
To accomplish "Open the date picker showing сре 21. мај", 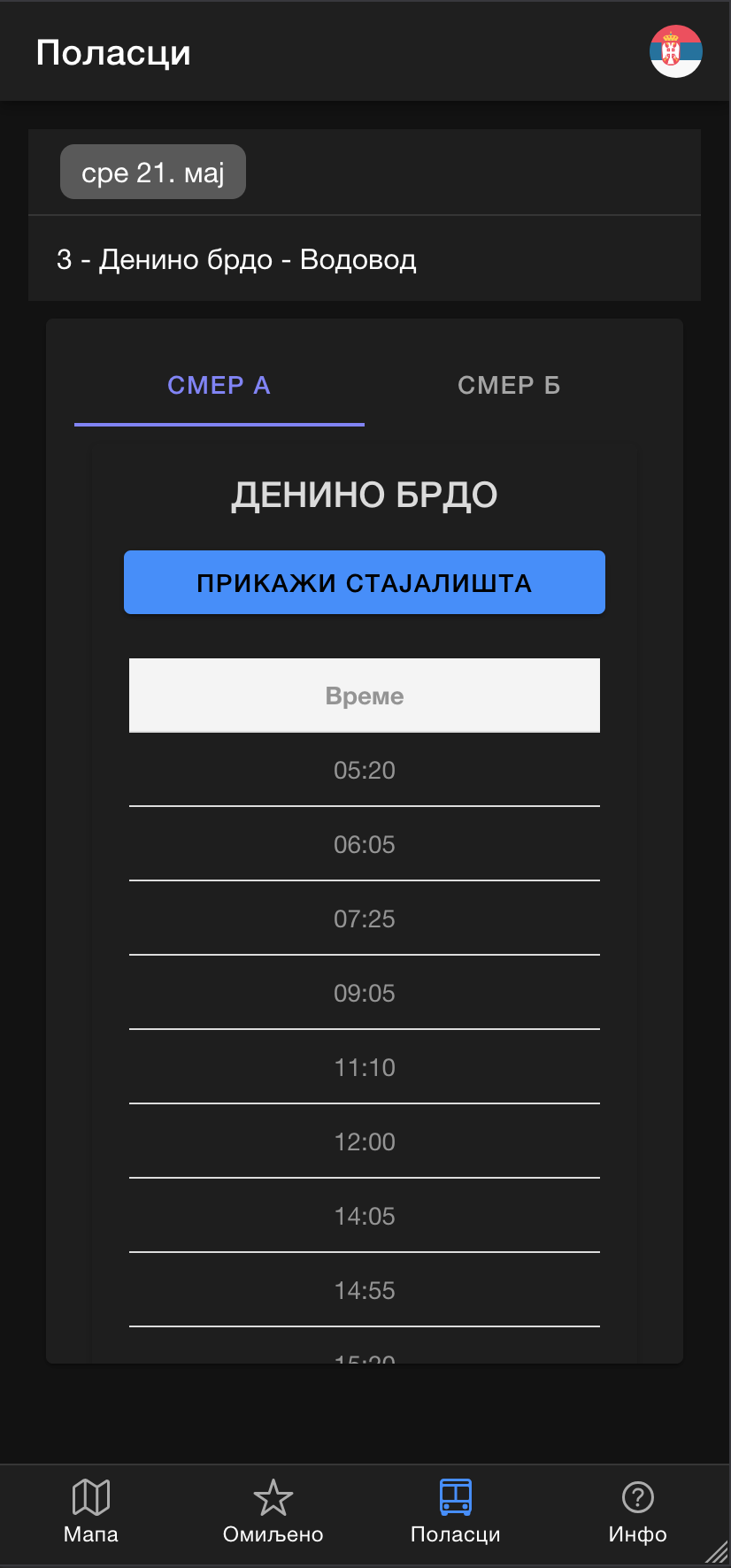I will (x=153, y=173).
